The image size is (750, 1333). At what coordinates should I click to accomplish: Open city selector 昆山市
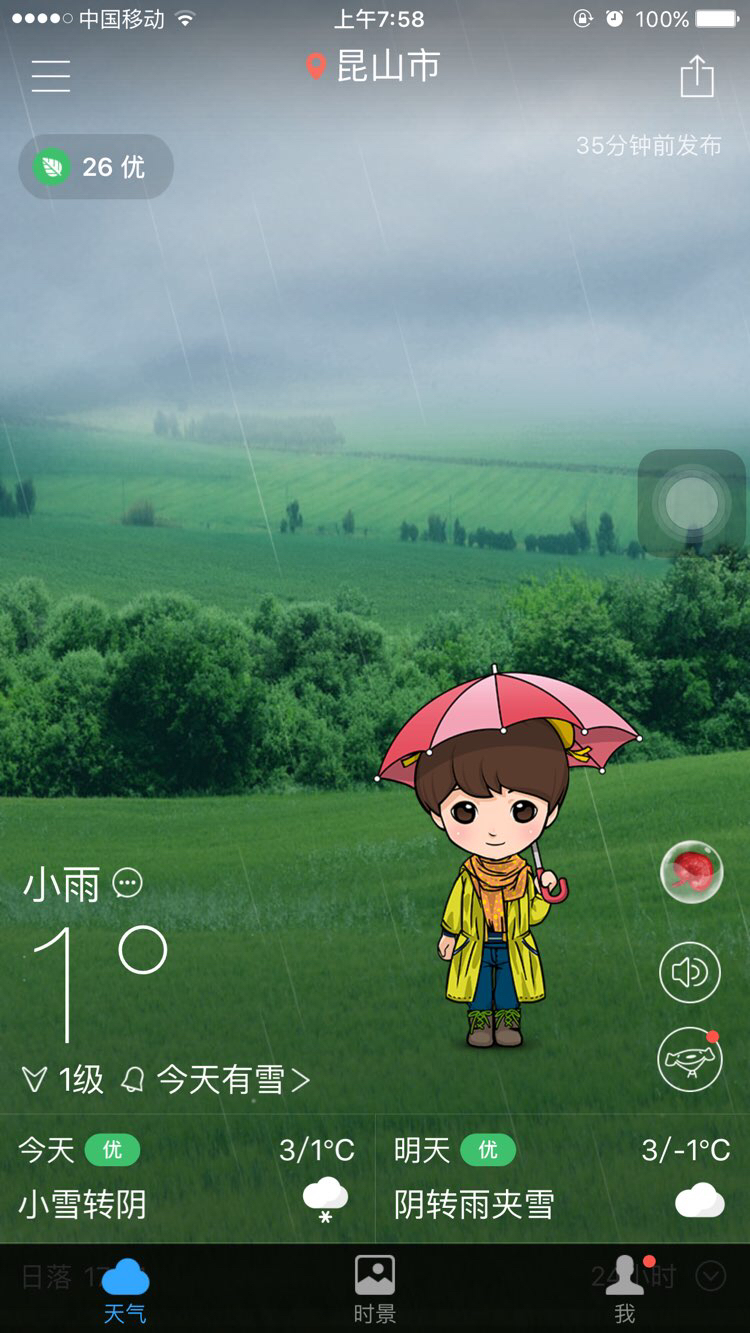click(373, 67)
